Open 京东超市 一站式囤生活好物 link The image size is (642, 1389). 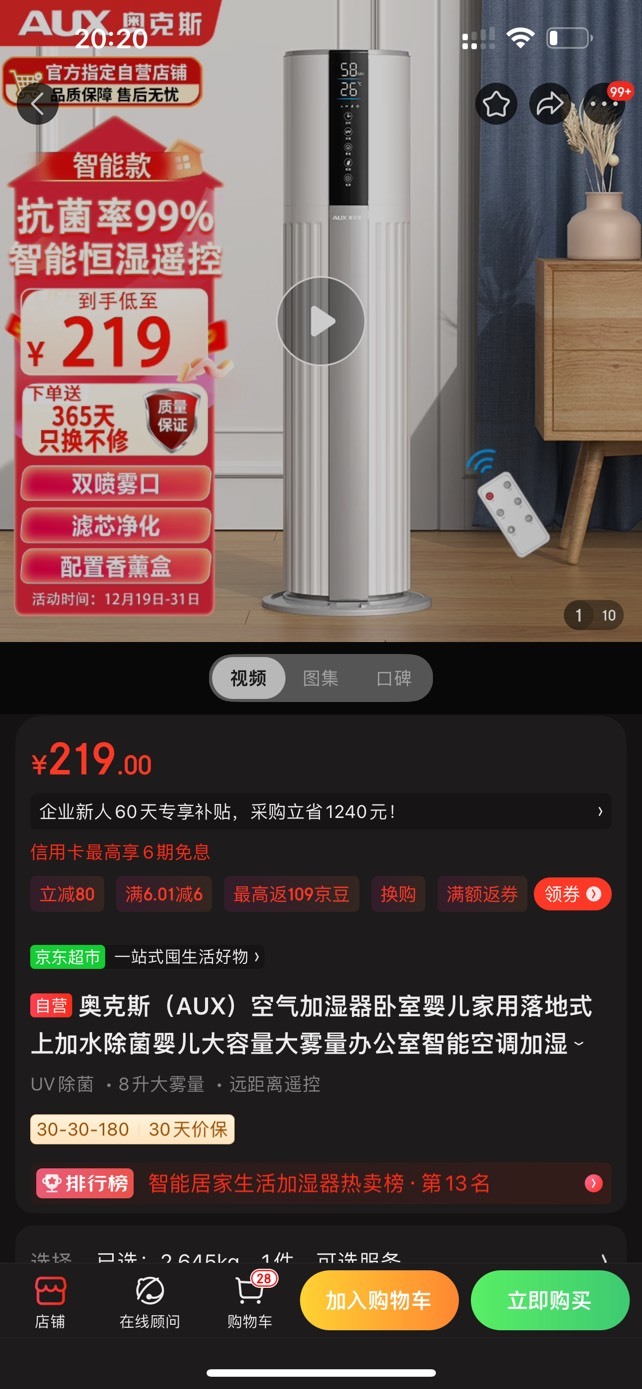click(146, 956)
